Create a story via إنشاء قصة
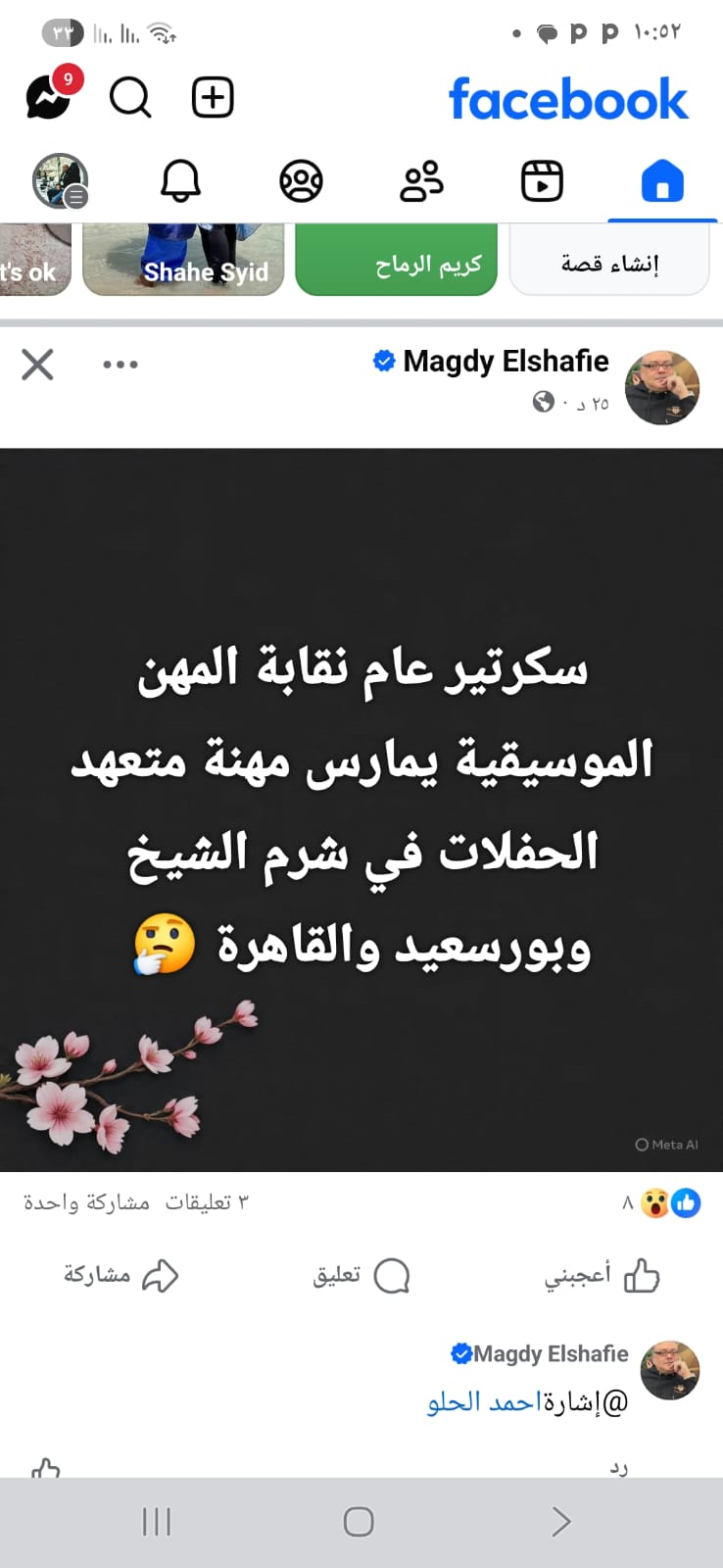 point(608,262)
